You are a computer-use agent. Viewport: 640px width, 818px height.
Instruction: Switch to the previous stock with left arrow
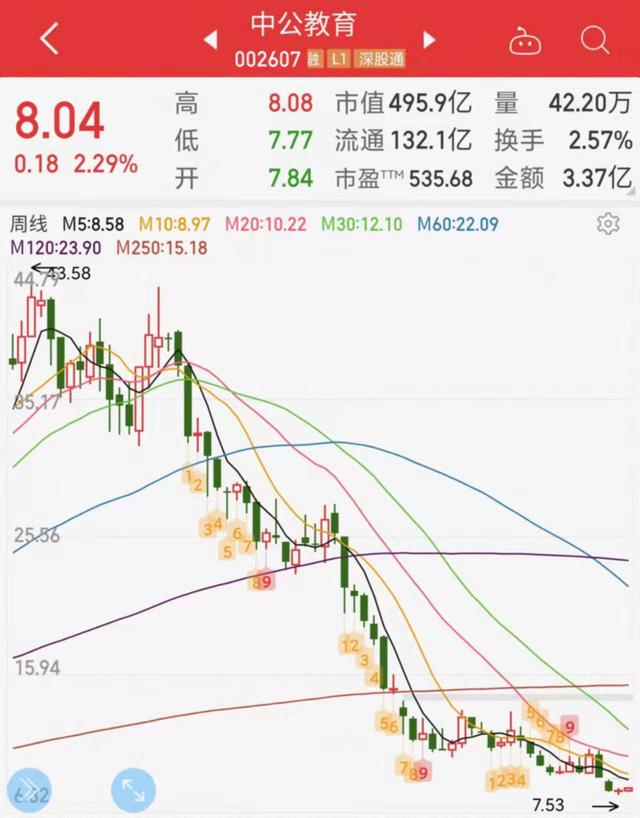point(210,40)
